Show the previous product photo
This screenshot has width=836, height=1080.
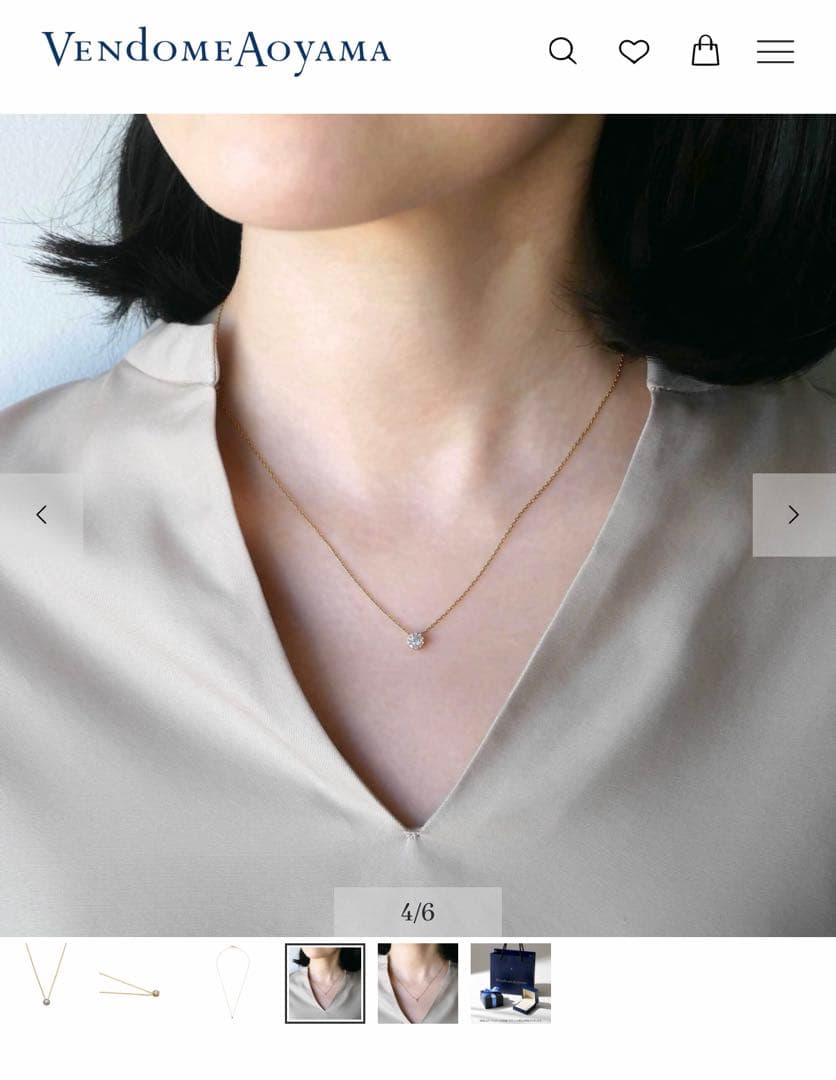41,515
